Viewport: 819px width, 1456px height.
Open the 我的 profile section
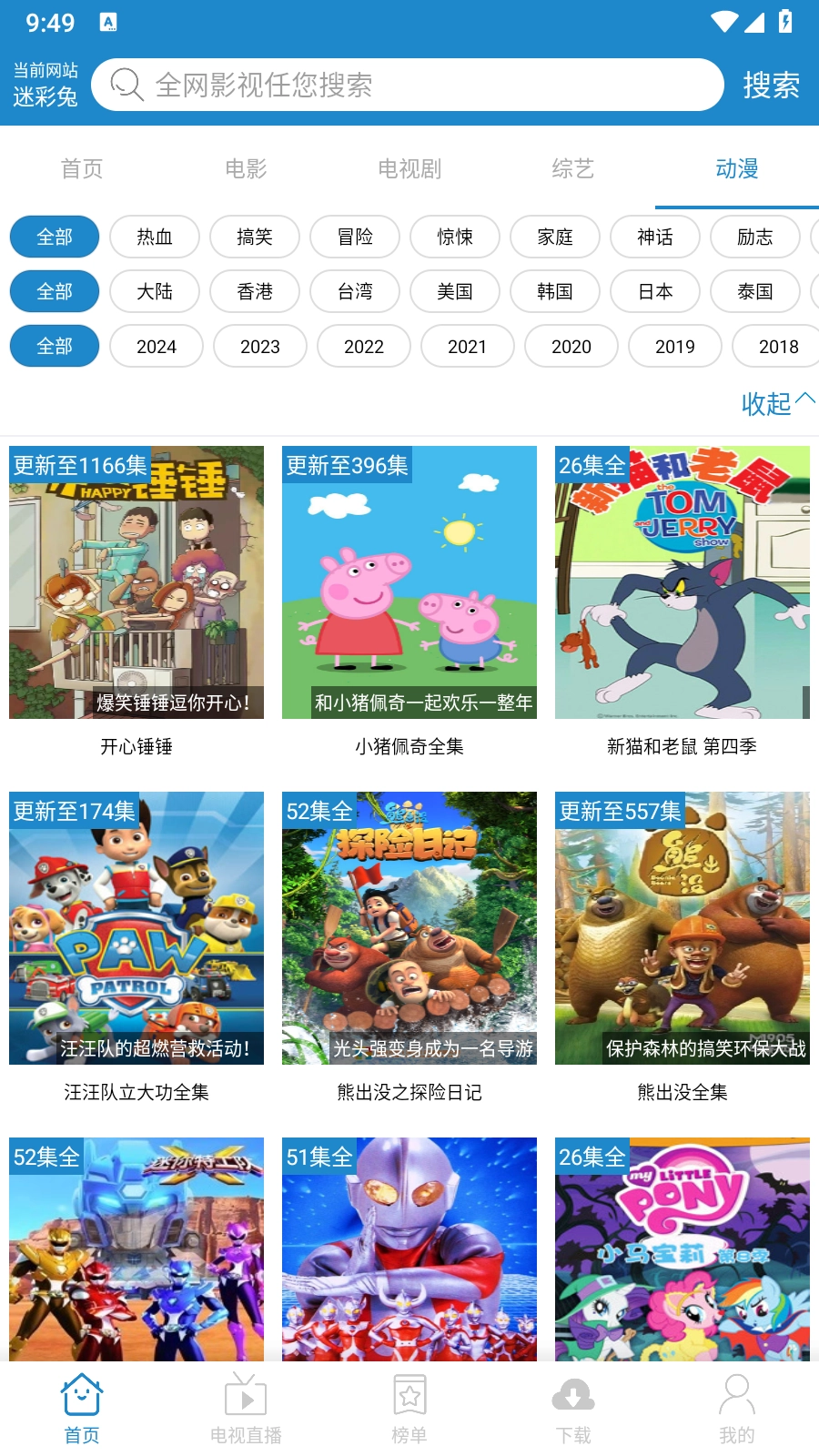(x=736, y=1406)
